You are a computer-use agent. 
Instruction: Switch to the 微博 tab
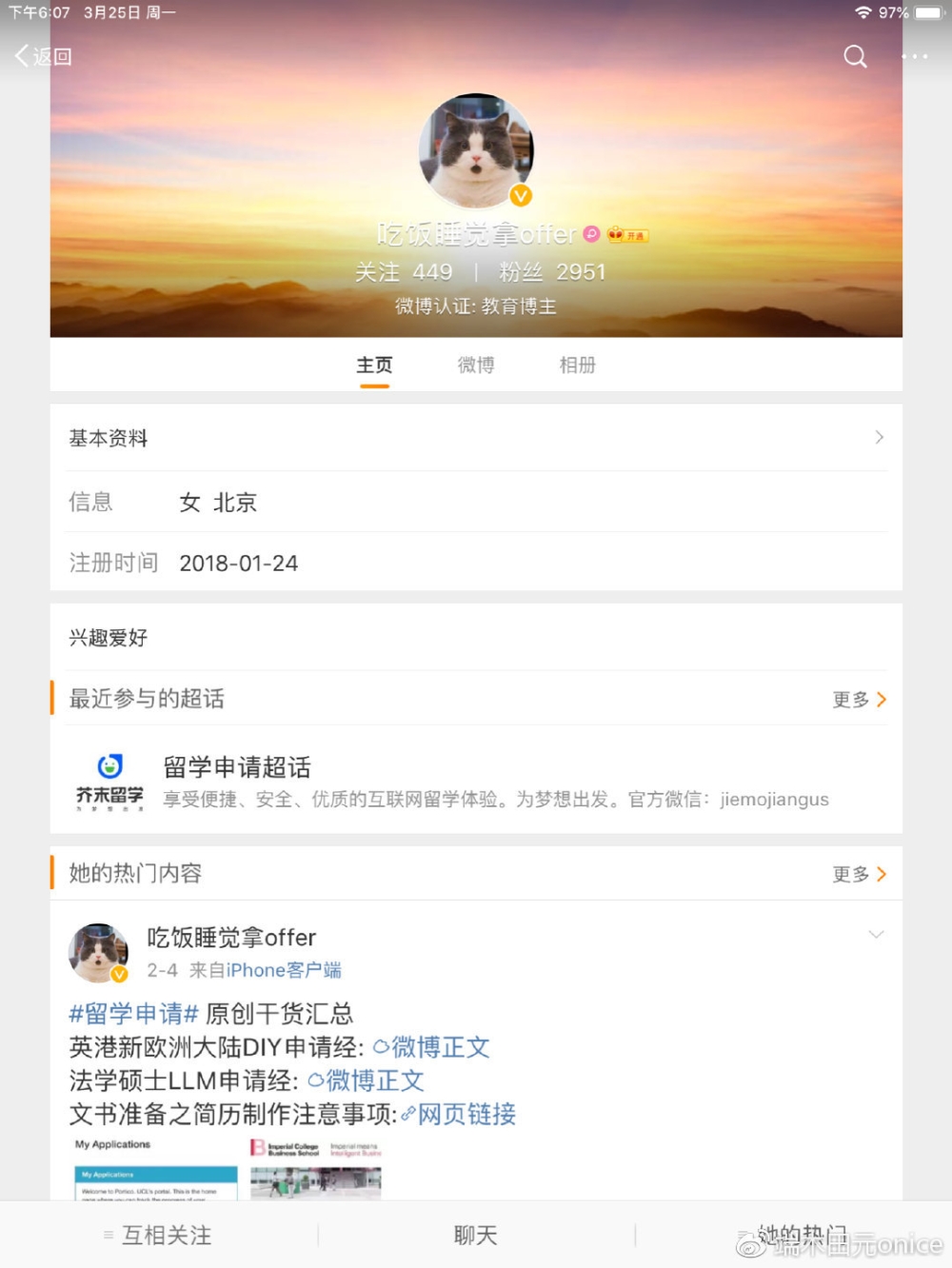tap(476, 366)
